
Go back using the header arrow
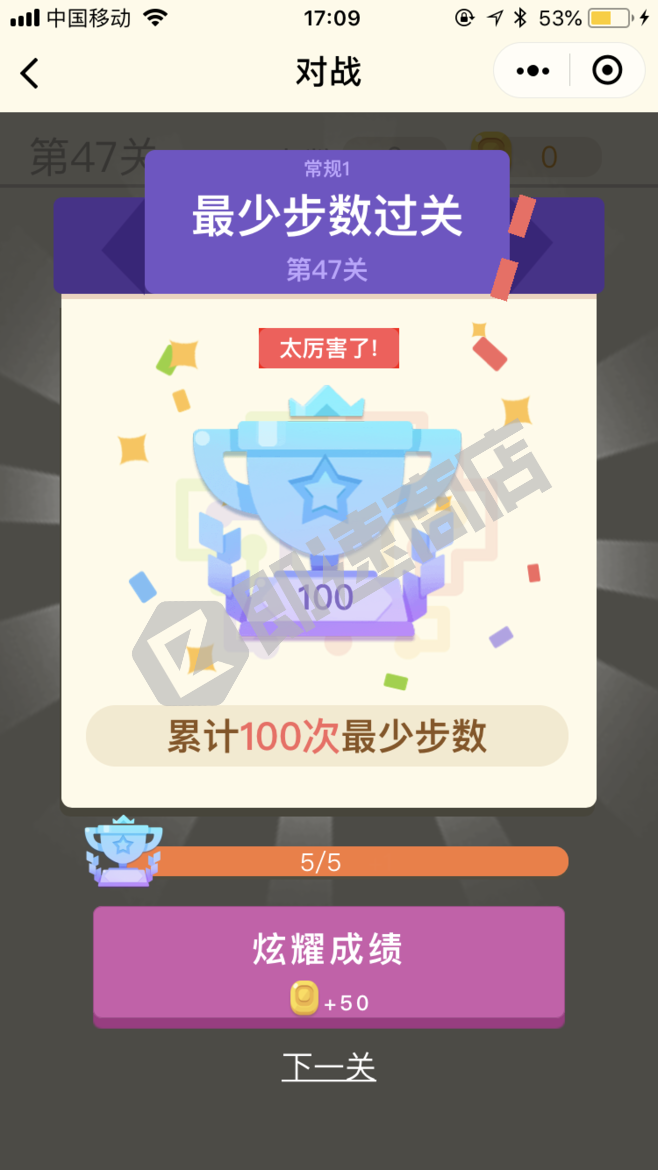pos(30,73)
